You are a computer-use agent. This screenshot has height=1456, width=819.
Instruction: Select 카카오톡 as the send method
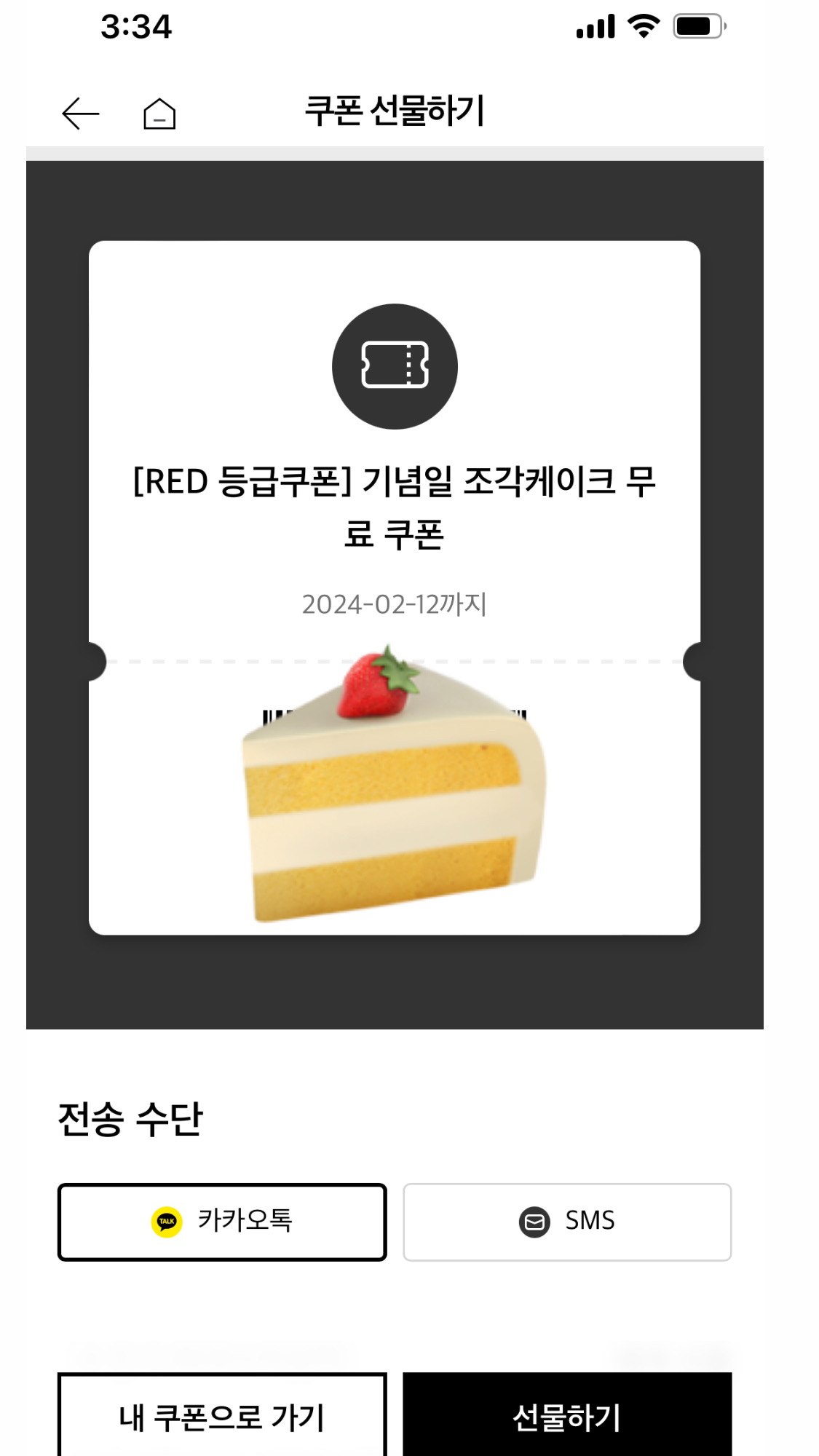coord(222,1222)
